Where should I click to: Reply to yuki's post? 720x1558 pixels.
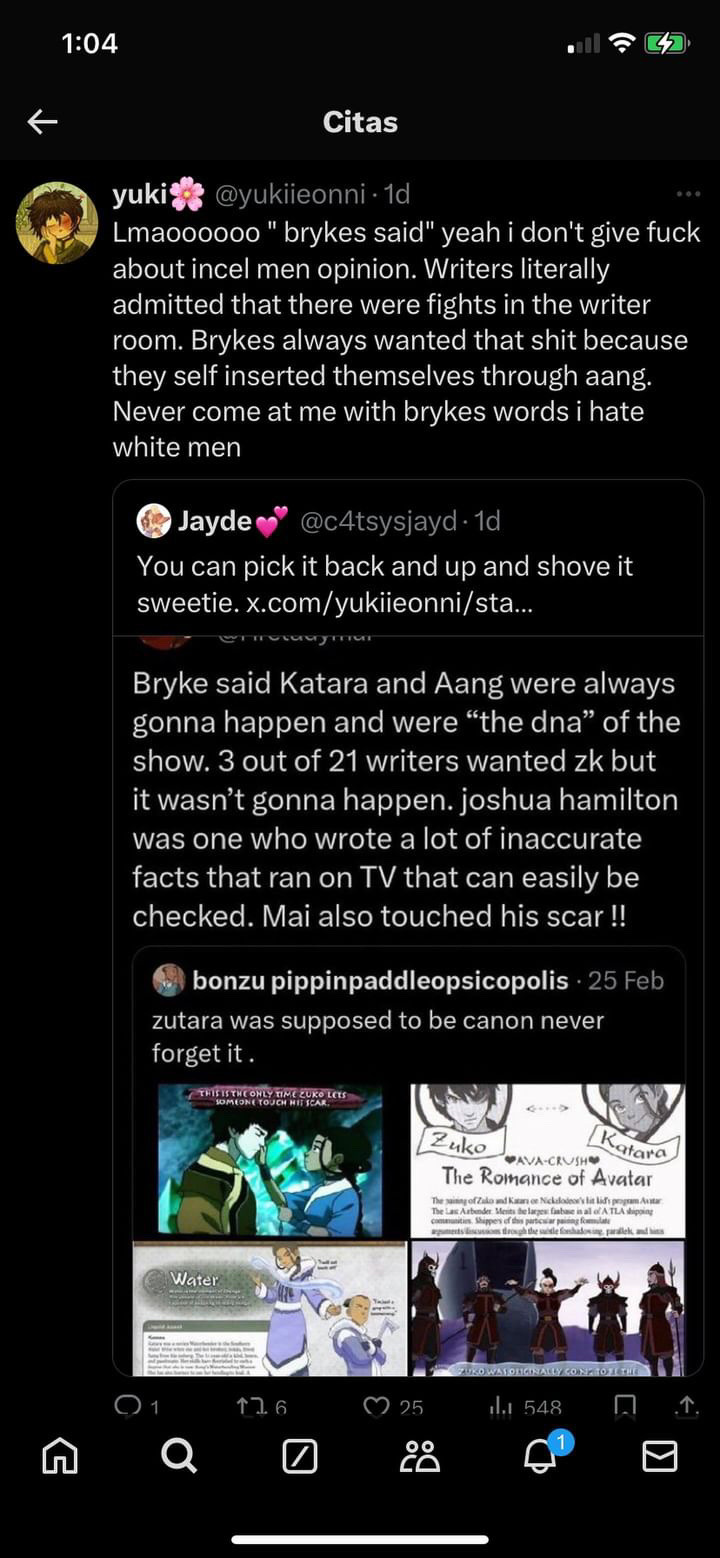click(x=128, y=1406)
